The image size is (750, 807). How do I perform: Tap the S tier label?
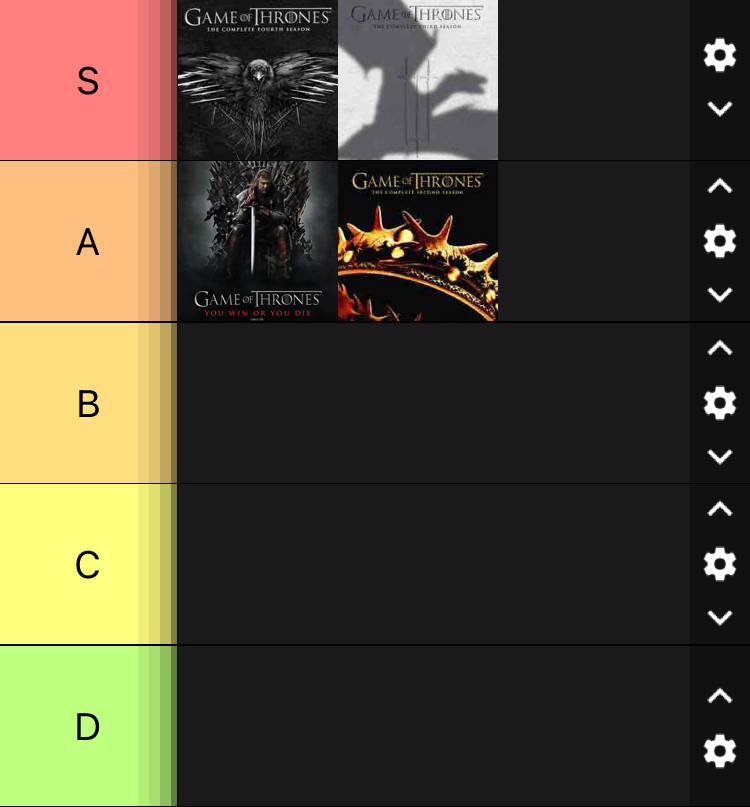click(x=88, y=80)
